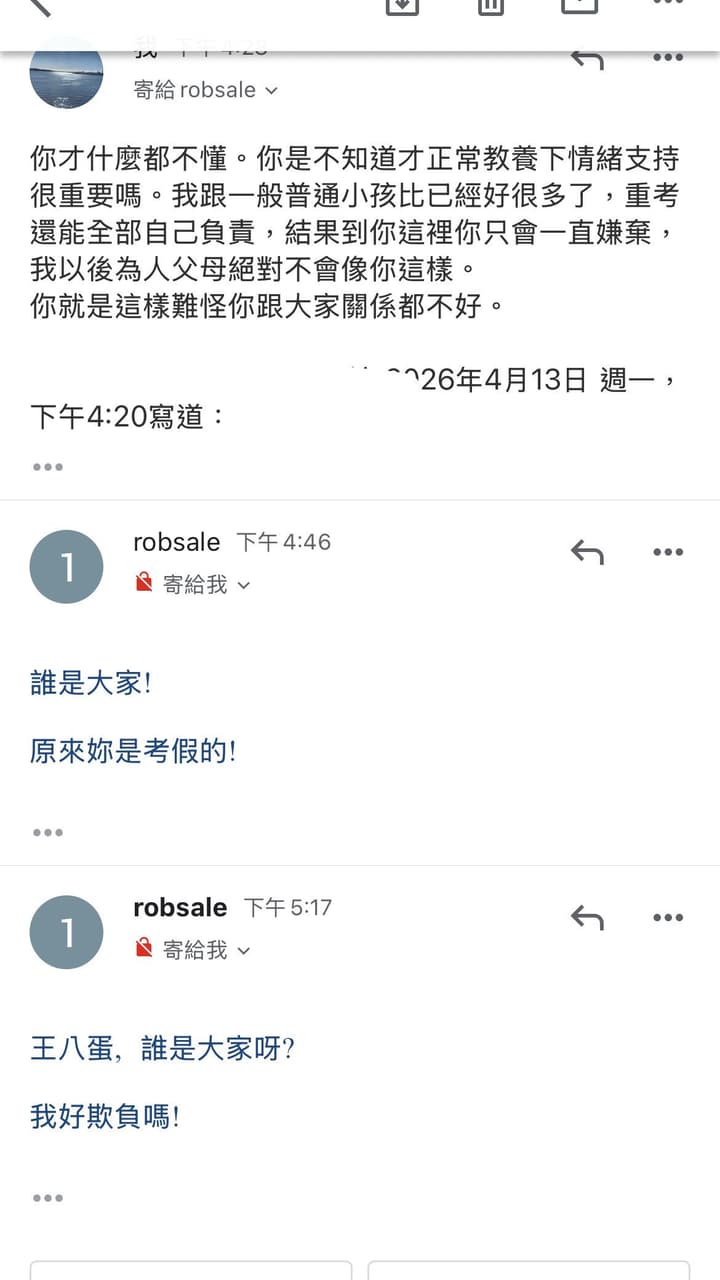720x1280 pixels.
Task: Expand 寄給我 details on the 5:17 message
Action: click(243, 951)
